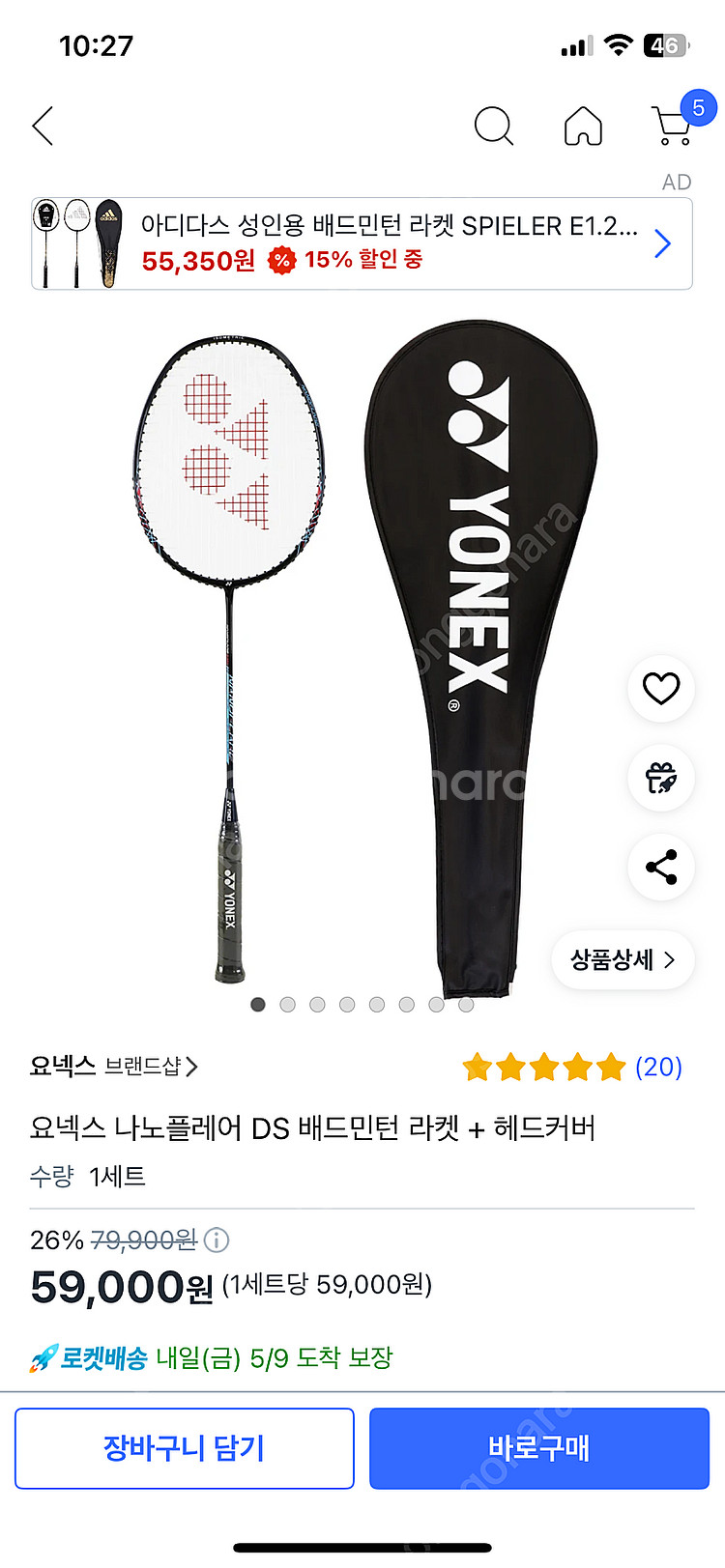Share this Yonex racket listing
This screenshot has width=725, height=1568.
[x=661, y=868]
